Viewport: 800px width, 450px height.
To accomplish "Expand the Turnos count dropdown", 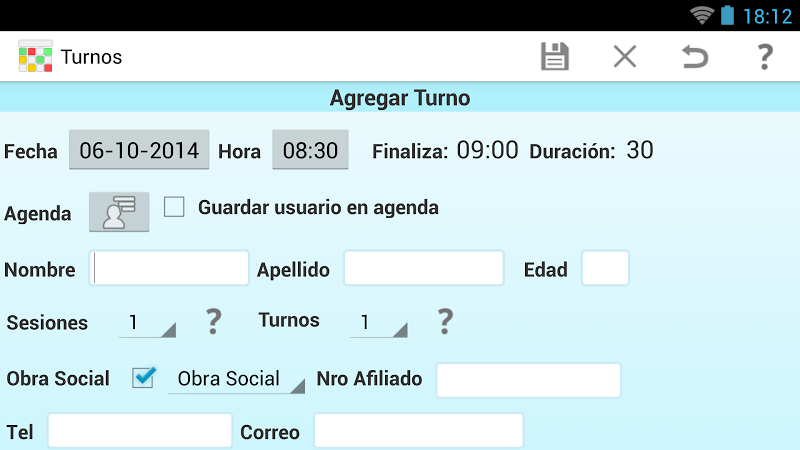I will point(378,323).
